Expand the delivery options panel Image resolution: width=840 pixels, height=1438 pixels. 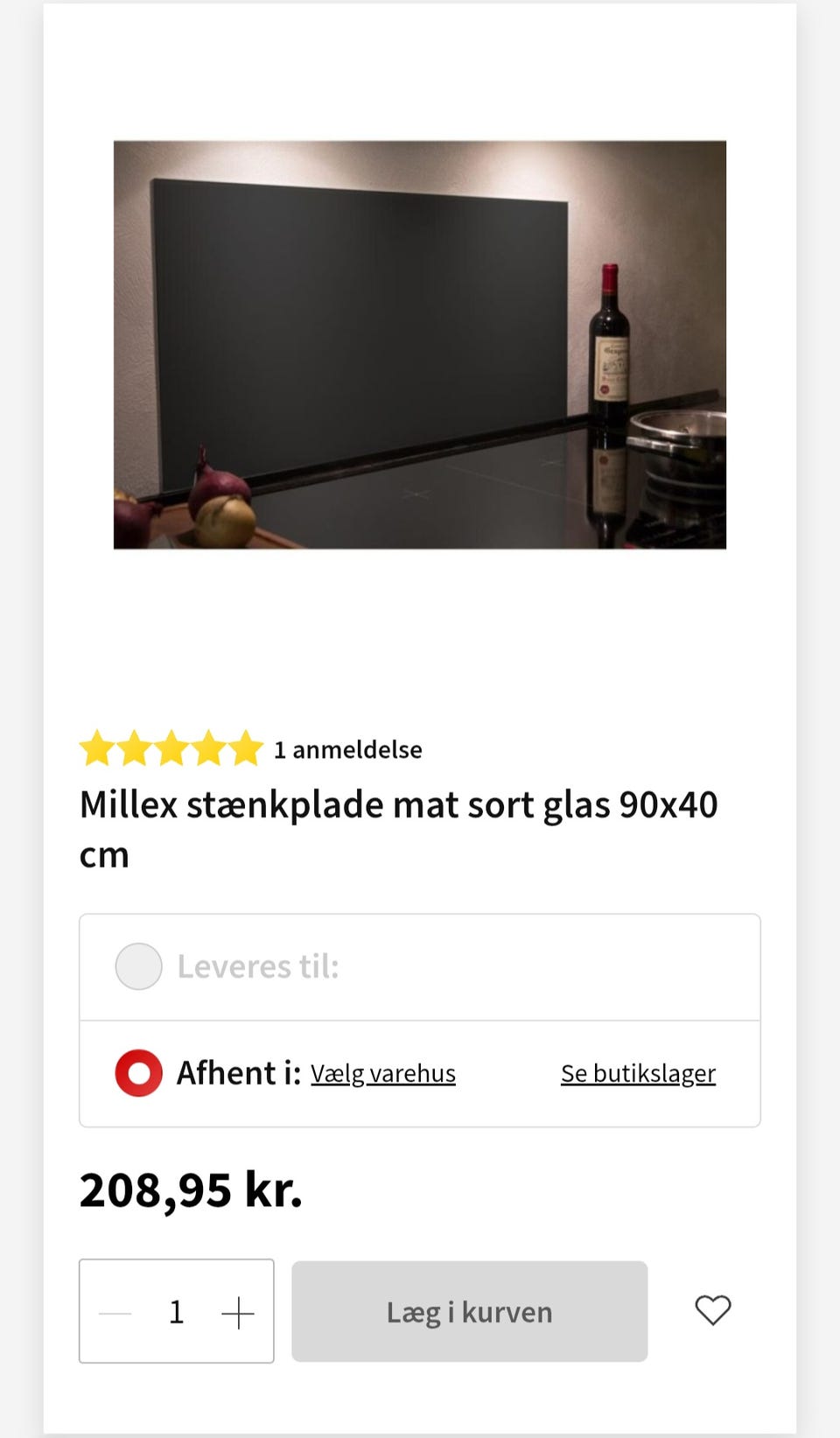click(x=420, y=966)
